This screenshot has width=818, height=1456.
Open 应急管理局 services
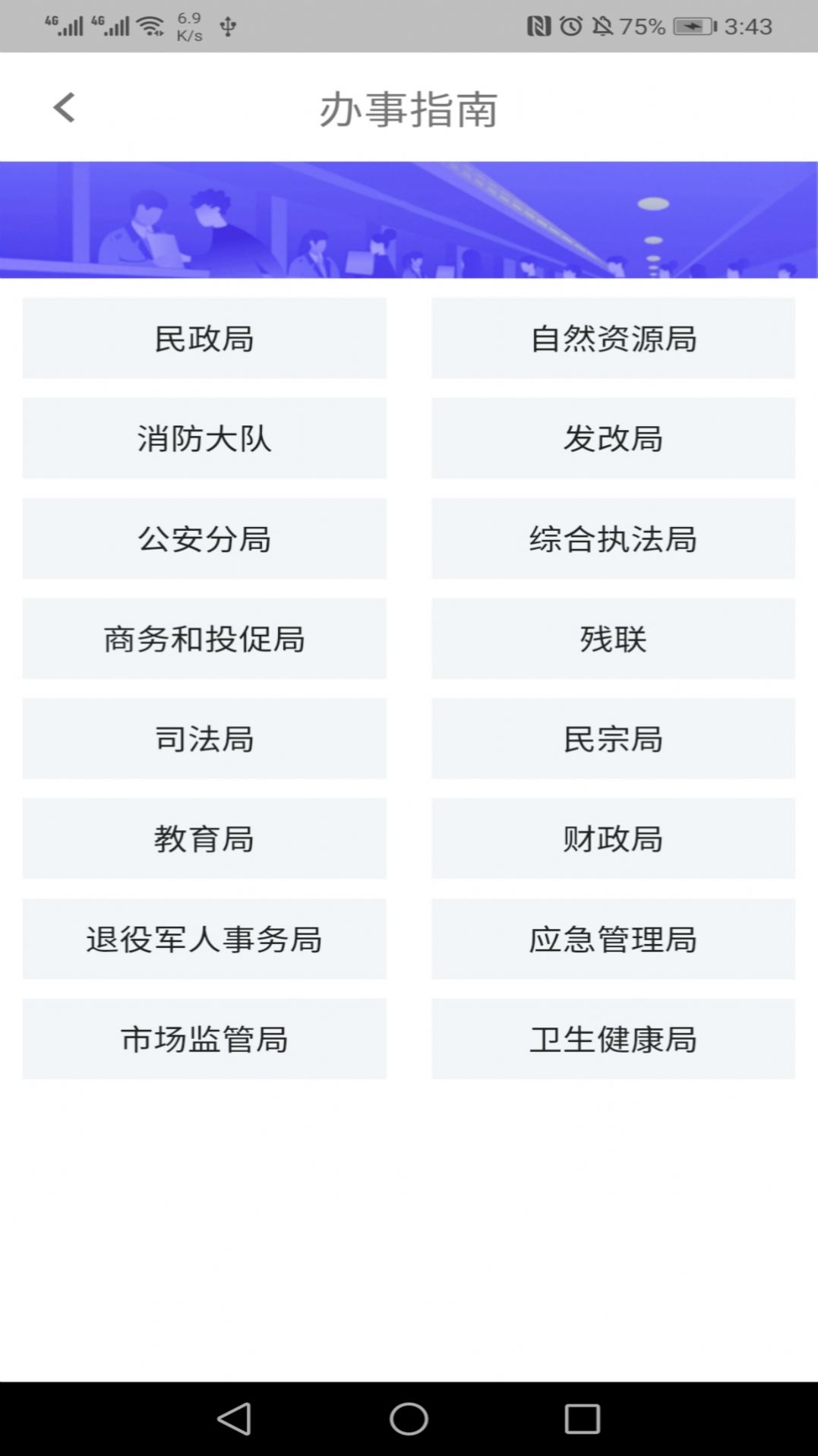click(x=613, y=940)
